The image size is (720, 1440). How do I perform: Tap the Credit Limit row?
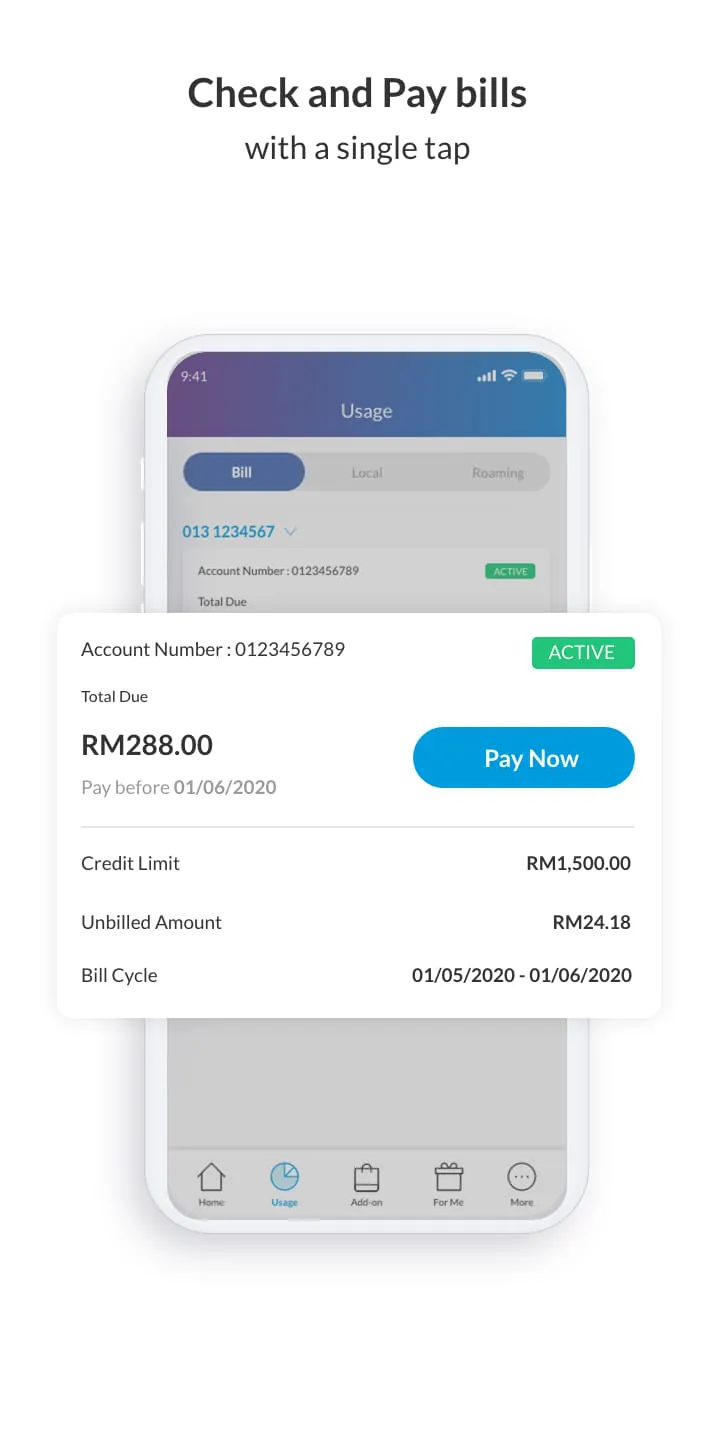point(130,863)
